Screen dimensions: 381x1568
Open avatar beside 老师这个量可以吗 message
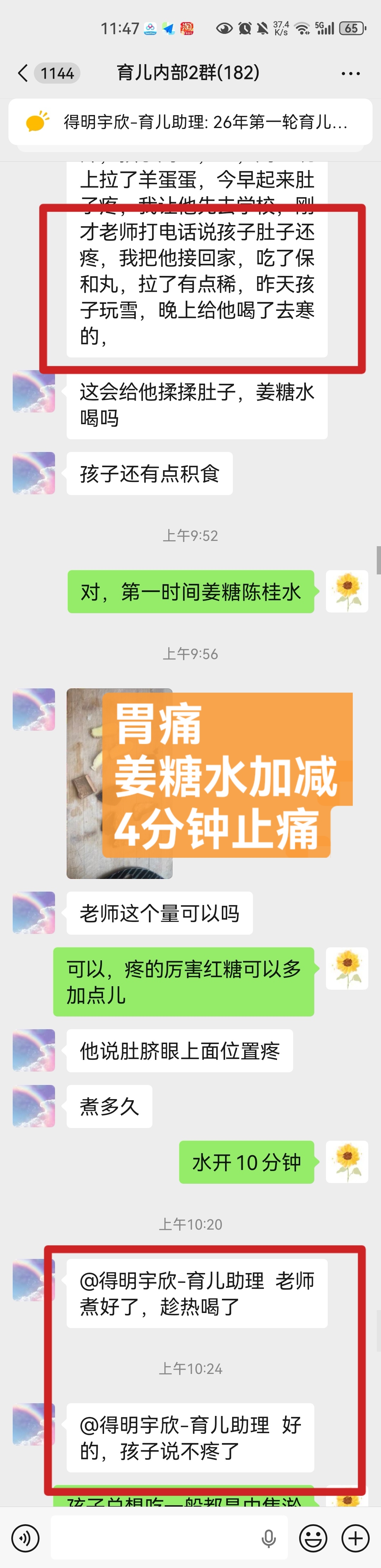tap(34, 912)
